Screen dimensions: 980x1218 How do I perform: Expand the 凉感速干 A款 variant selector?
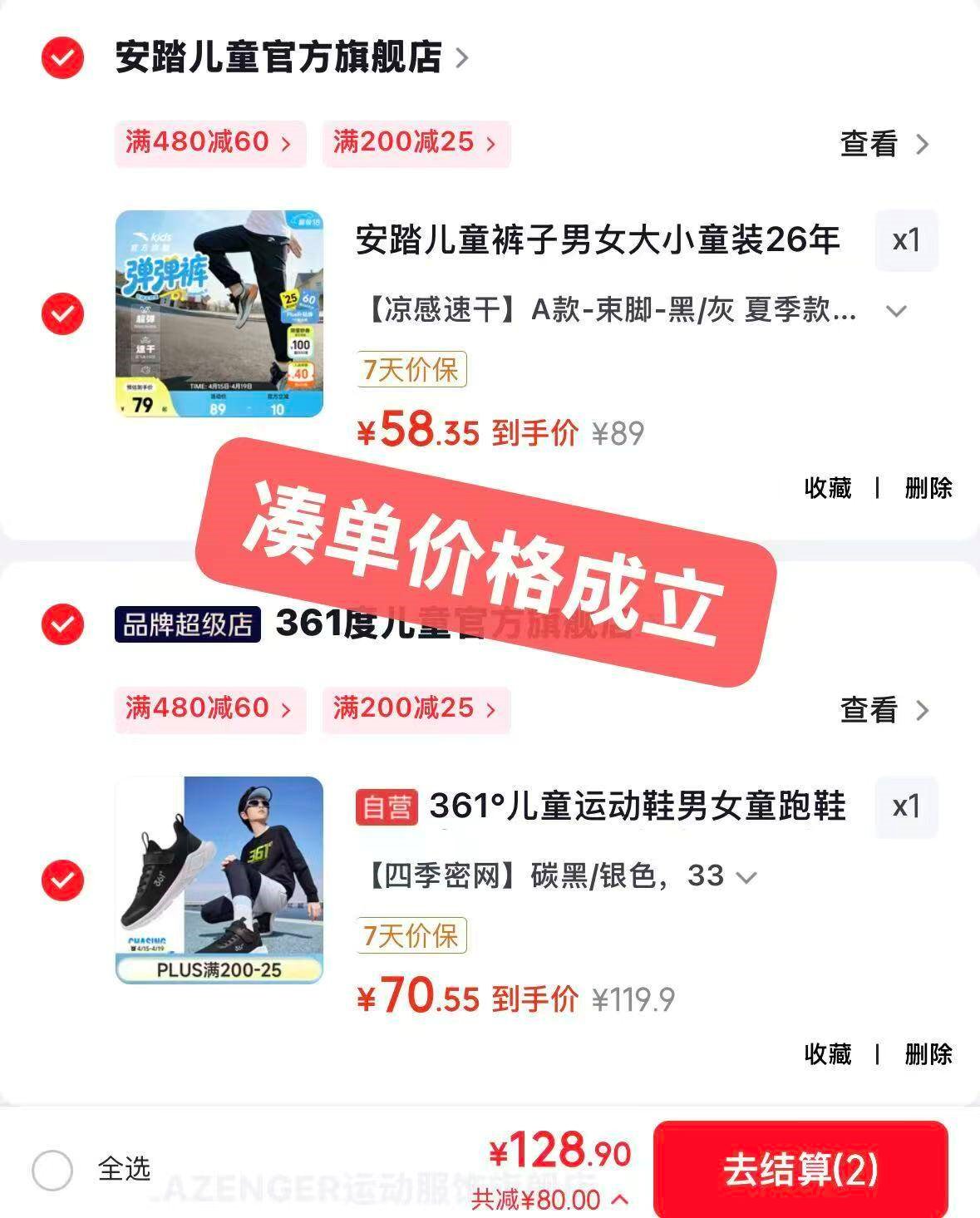click(896, 312)
